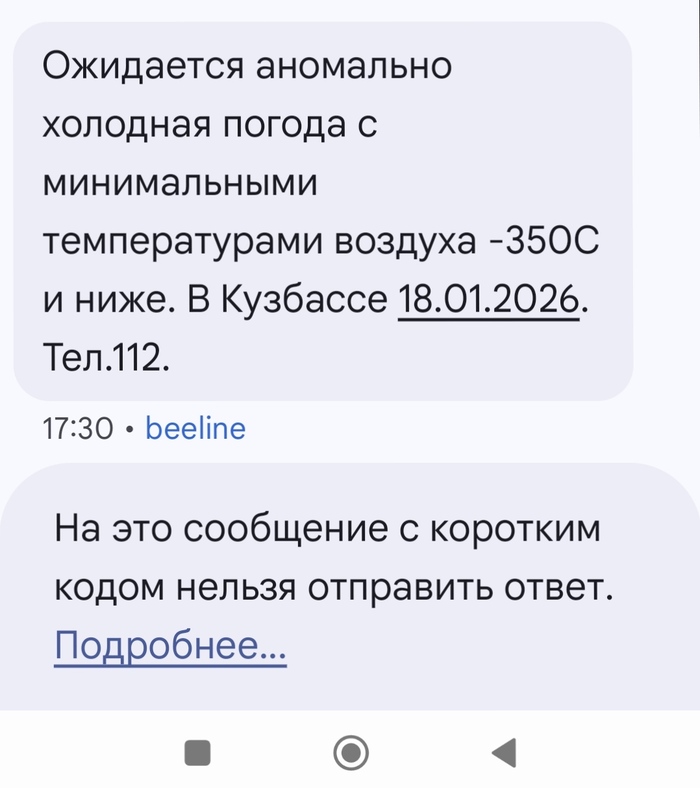Go to the home screen
The height and width of the screenshot is (788, 700).
(351, 751)
